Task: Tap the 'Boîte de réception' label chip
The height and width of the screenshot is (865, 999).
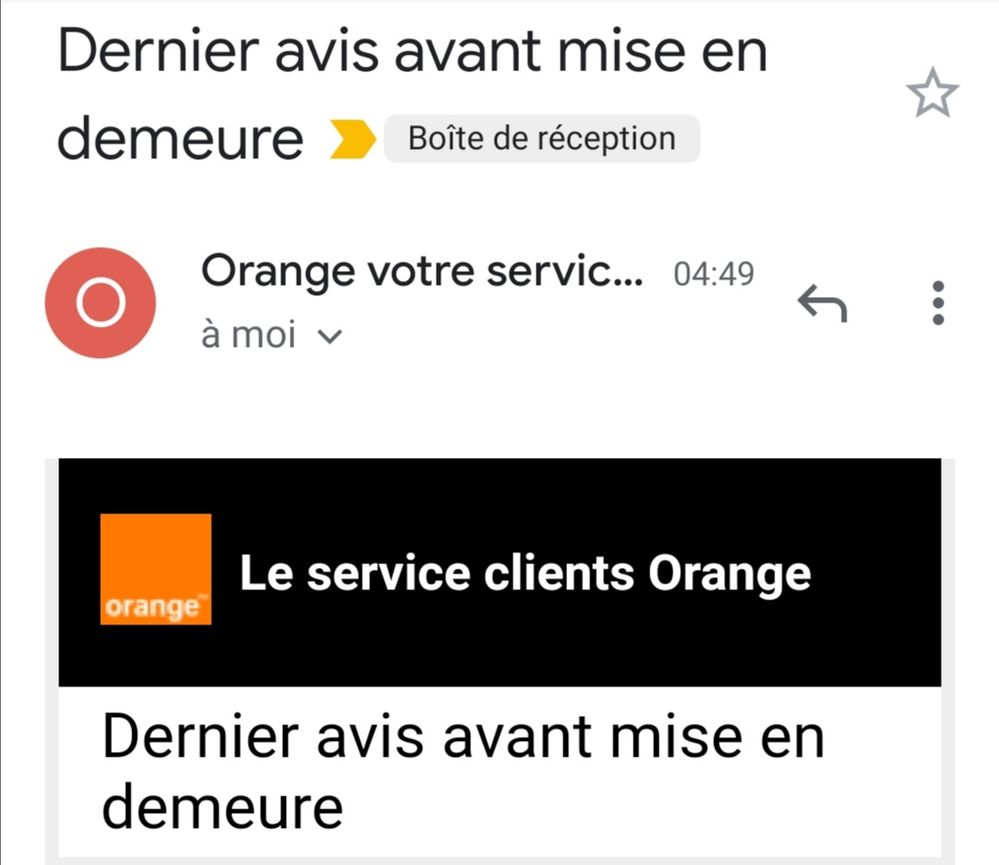Action: tap(542, 139)
